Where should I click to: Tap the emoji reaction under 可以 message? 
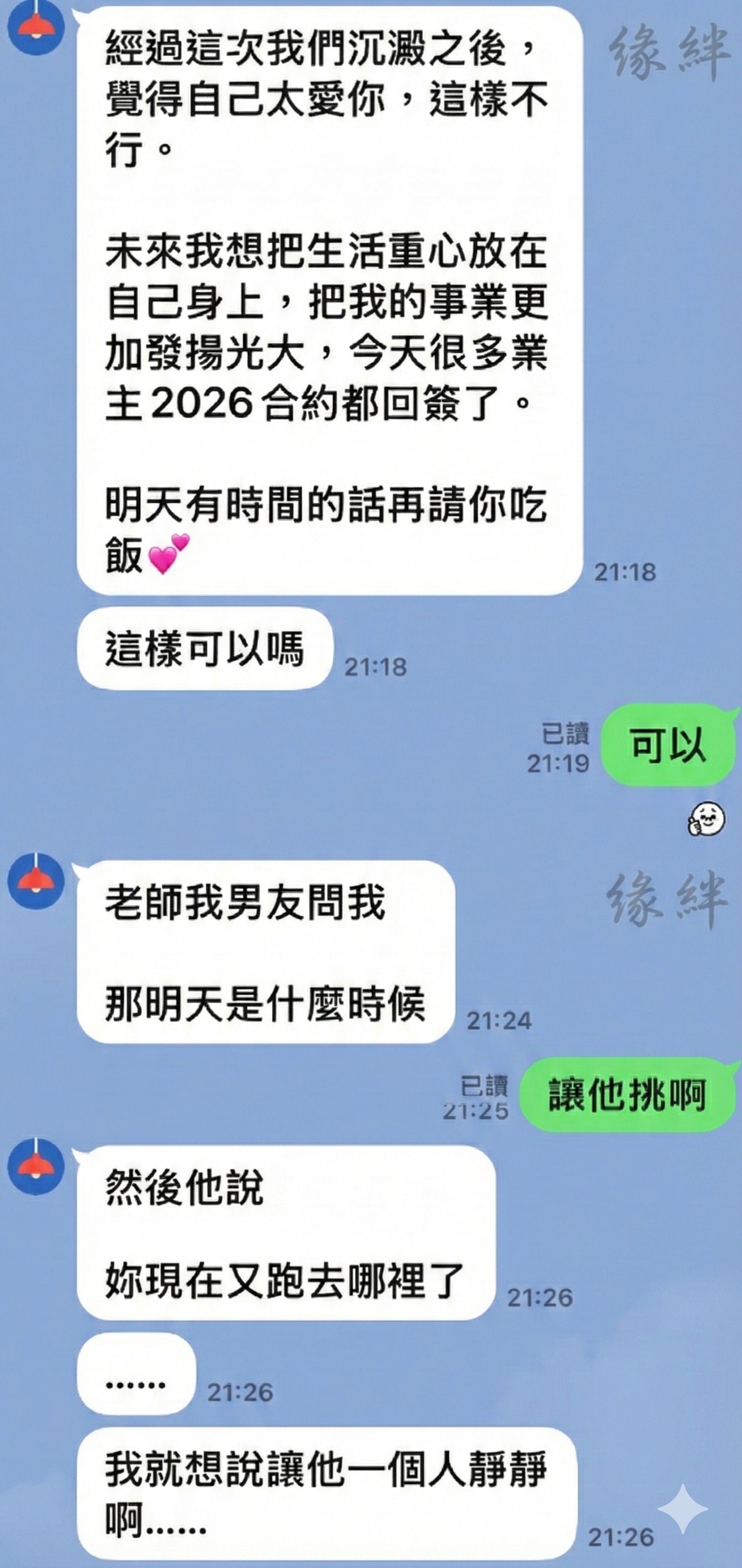pyautogui.click(x=706, y=819)
